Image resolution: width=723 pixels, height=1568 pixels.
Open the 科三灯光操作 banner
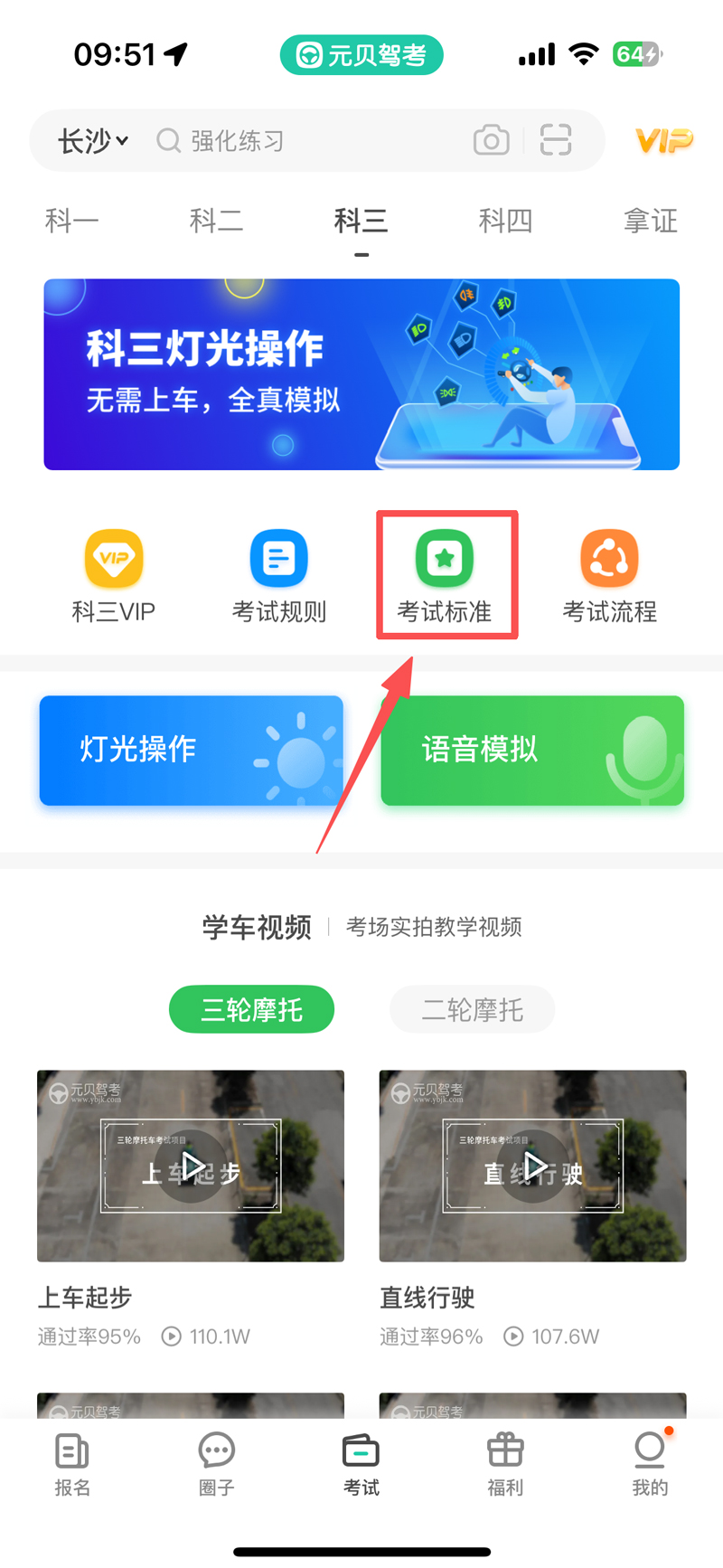(x=361, y=374)
